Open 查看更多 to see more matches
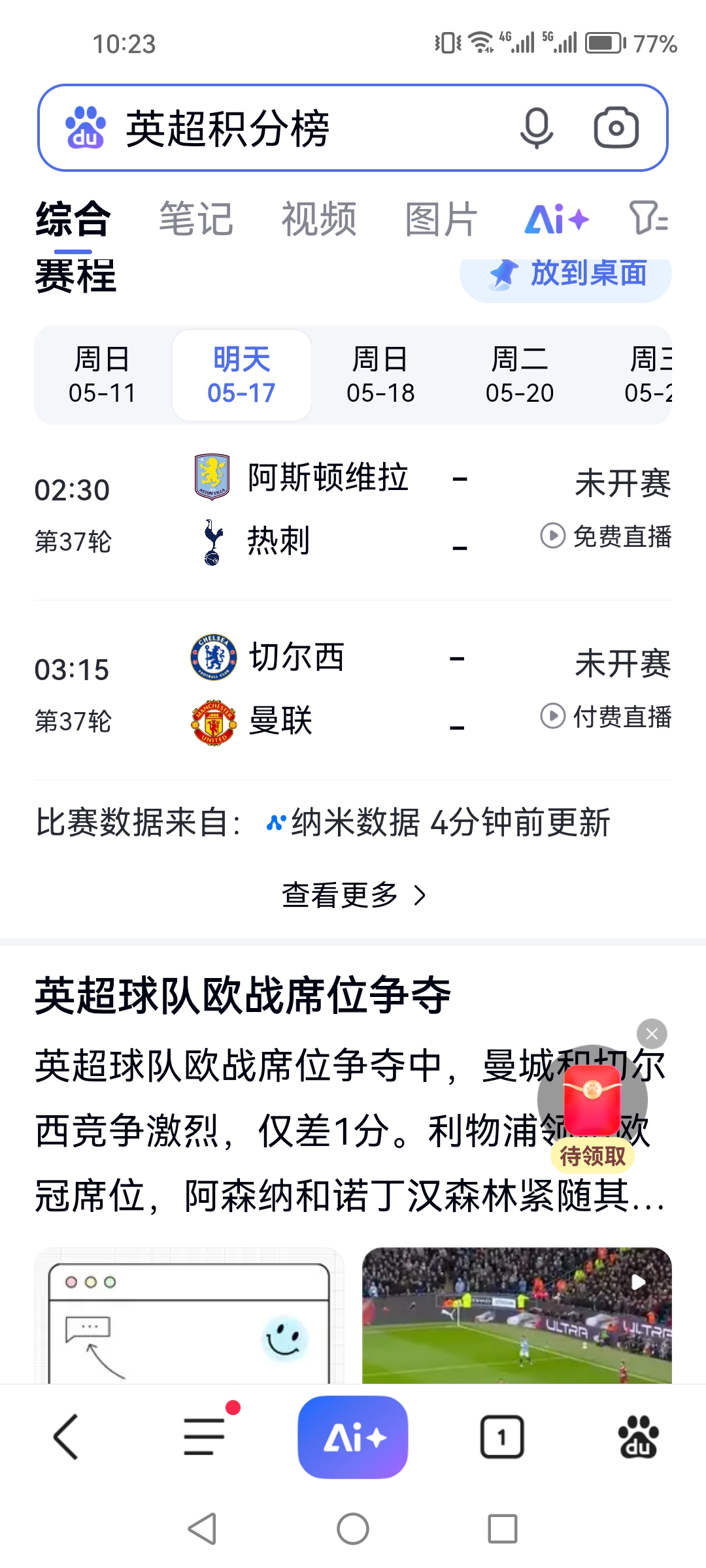Image resolution: width=706 pixels, height=1568 pixels. coord(353,896)
